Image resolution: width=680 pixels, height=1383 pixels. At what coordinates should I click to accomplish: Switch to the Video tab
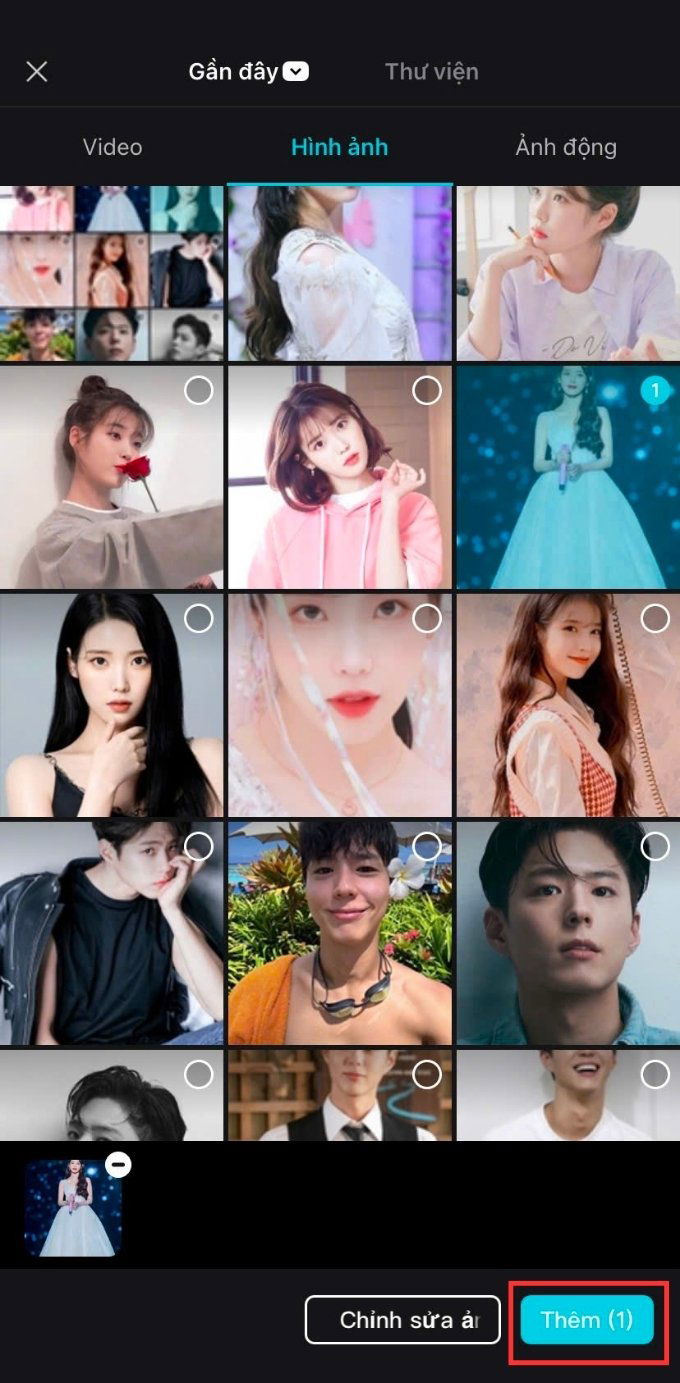pos(112,147)
